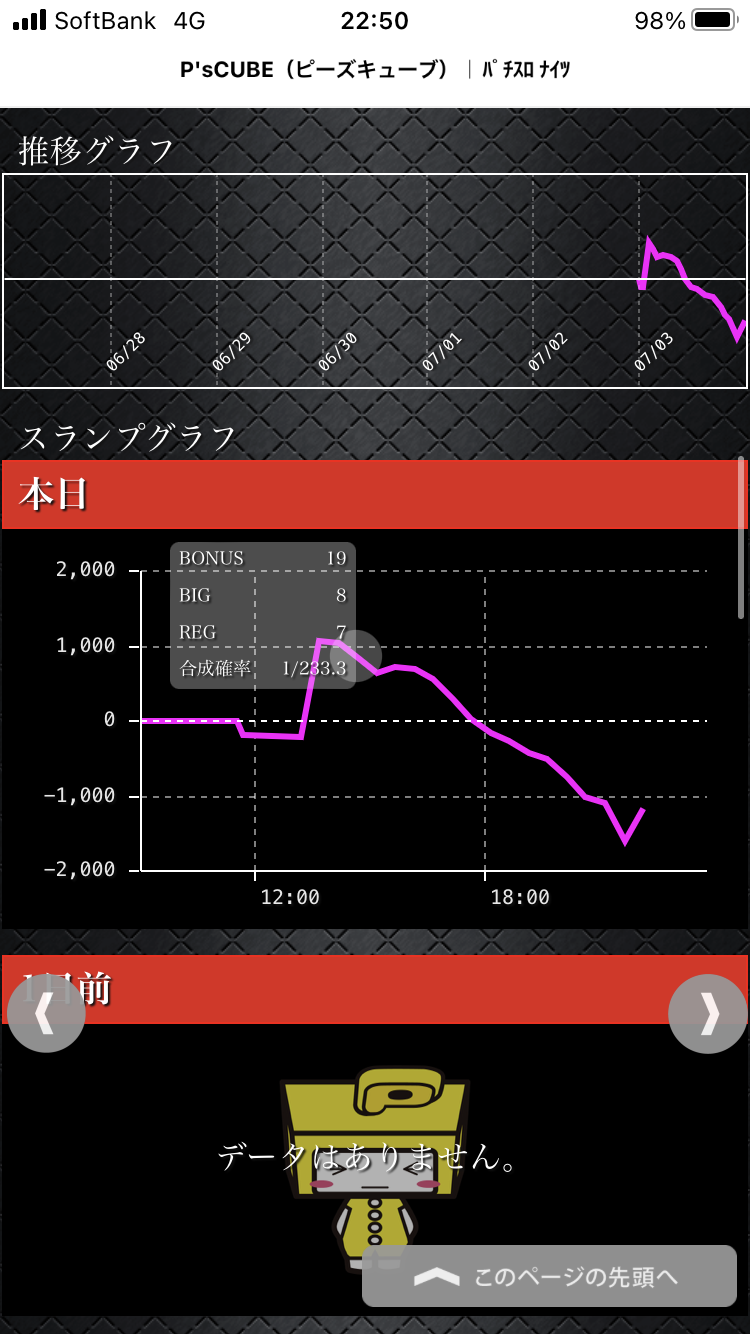Screen dimensions: 750x1334
Task: Go to the previous page arrow
Action: pyautogui.click(x=45, y=1013)
